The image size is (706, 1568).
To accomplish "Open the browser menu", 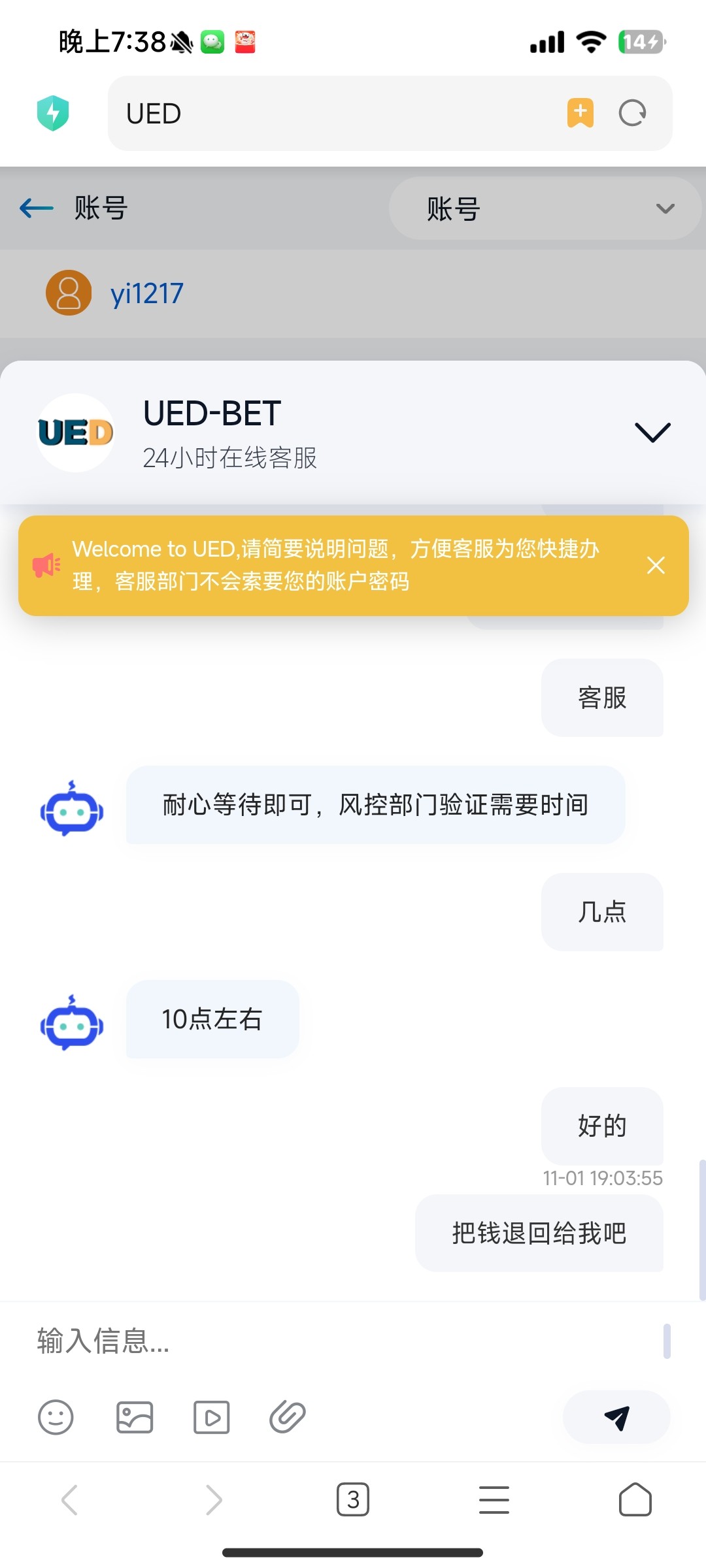I will tap(494, 1499).
